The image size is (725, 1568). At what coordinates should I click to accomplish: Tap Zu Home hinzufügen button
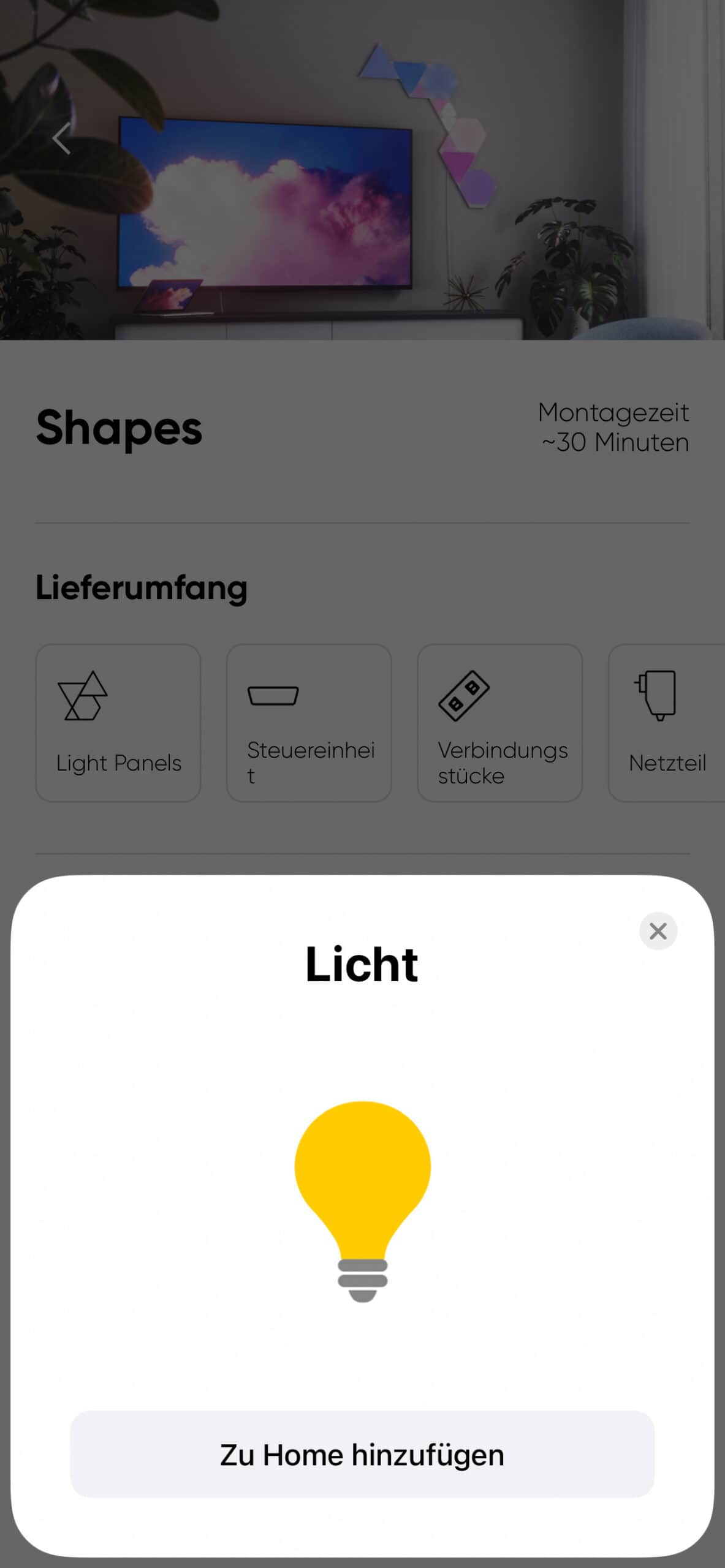point(362,1455)
